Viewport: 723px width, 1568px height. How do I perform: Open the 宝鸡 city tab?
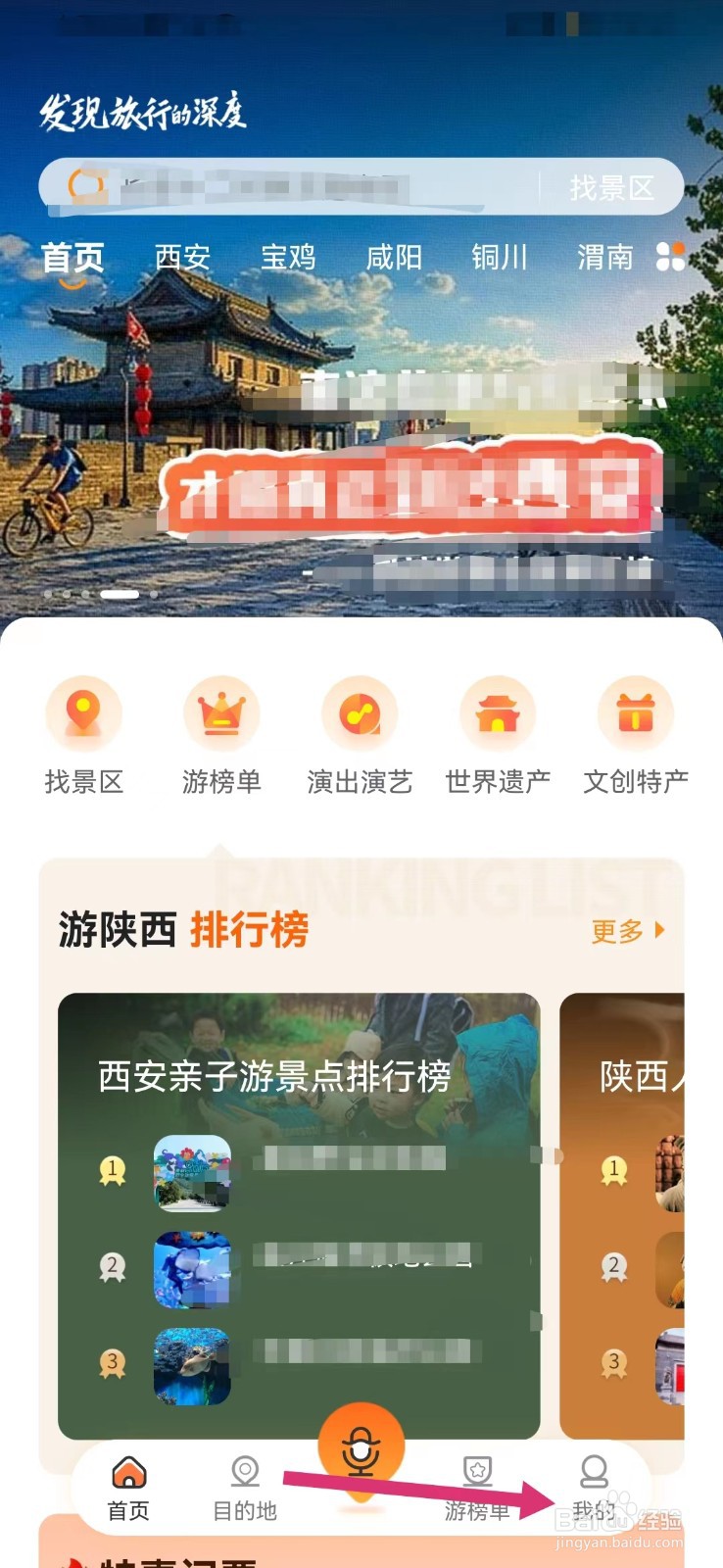coord(289,257)
